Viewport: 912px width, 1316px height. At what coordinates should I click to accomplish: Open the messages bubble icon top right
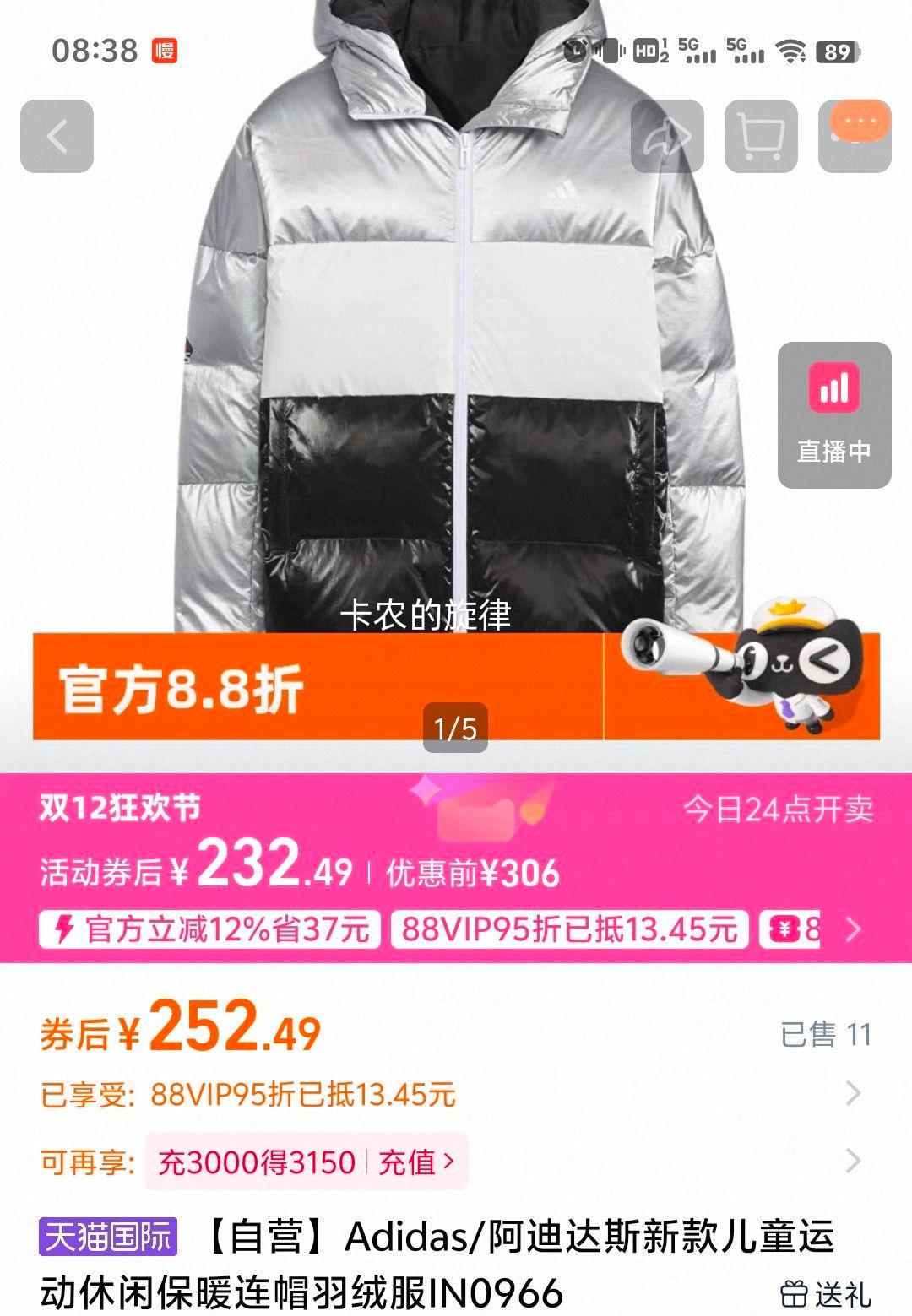click(855, 135)
